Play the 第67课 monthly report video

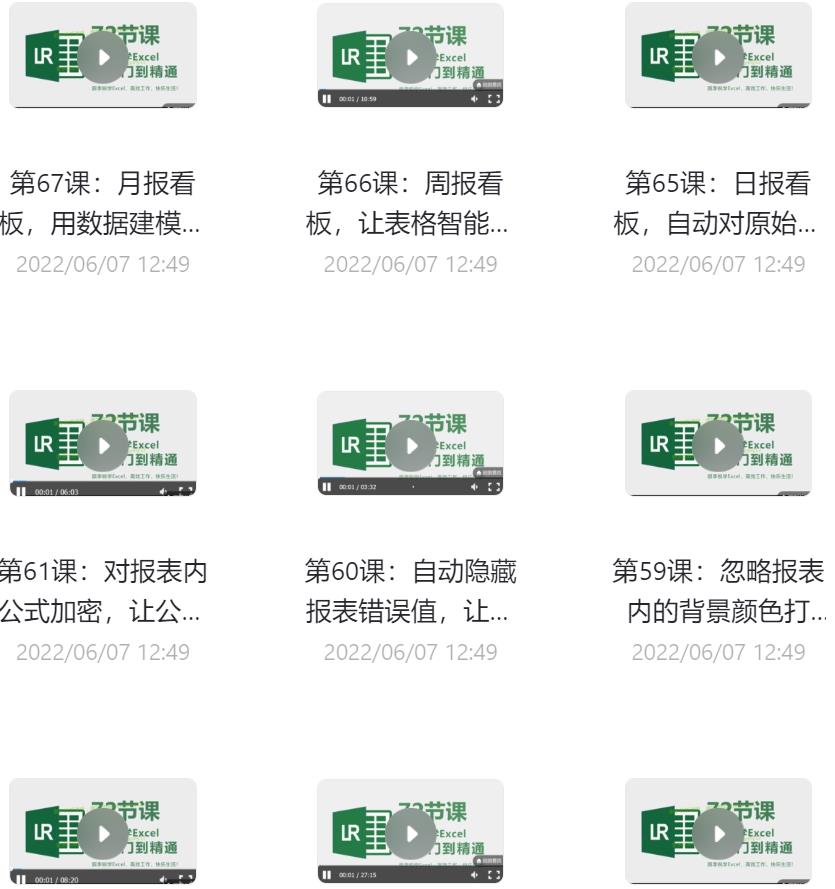coord(105,57)
